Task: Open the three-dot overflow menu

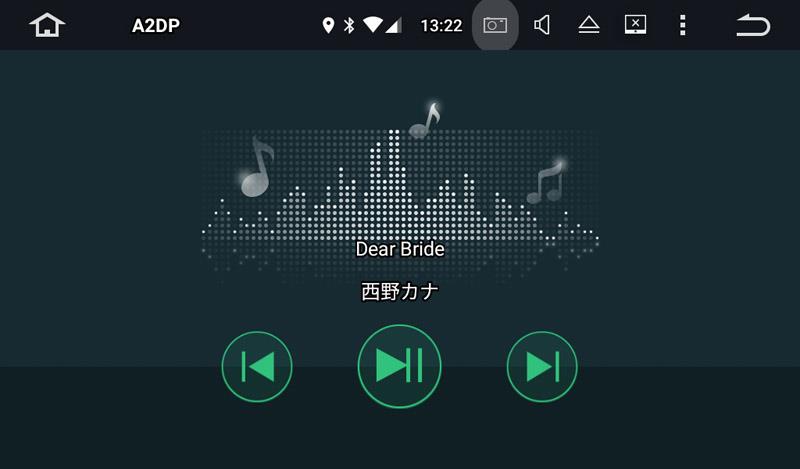Action: point(683,25)
